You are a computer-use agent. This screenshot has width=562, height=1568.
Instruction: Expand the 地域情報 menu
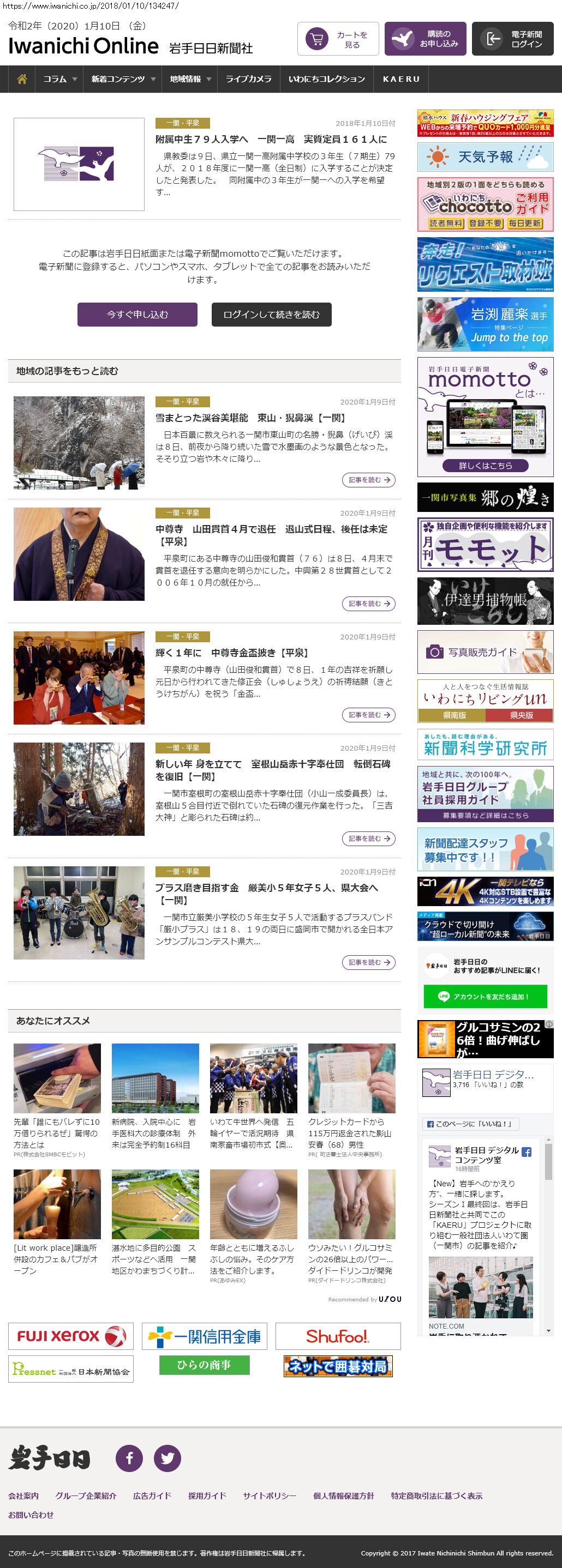(190, 79)
